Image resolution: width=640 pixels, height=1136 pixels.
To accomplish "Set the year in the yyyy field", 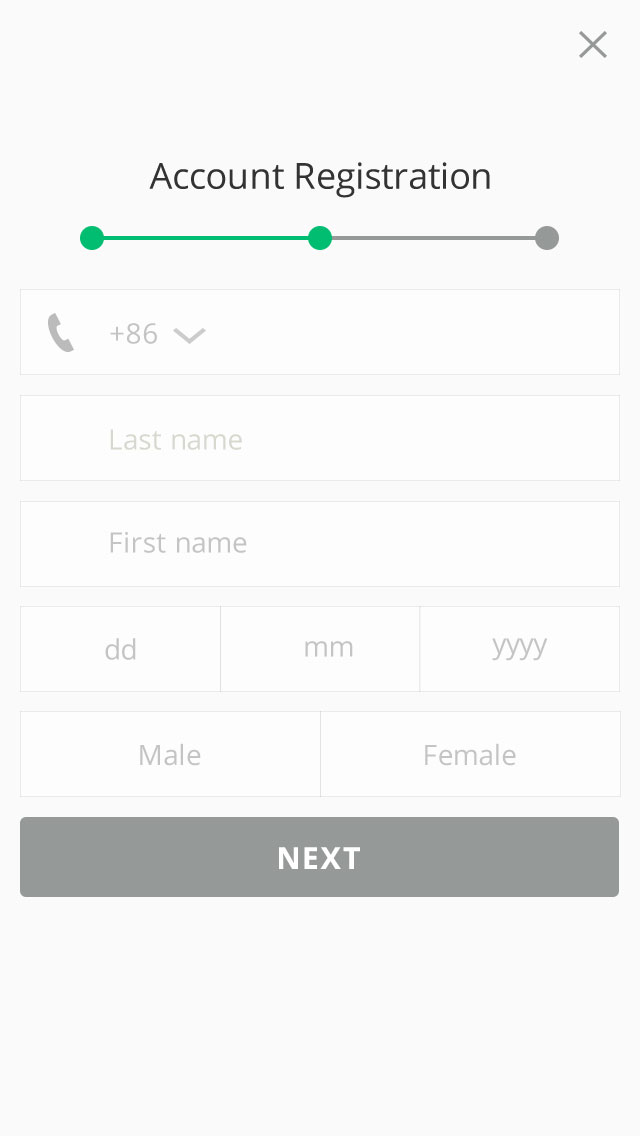I will (x=519, y=648).
